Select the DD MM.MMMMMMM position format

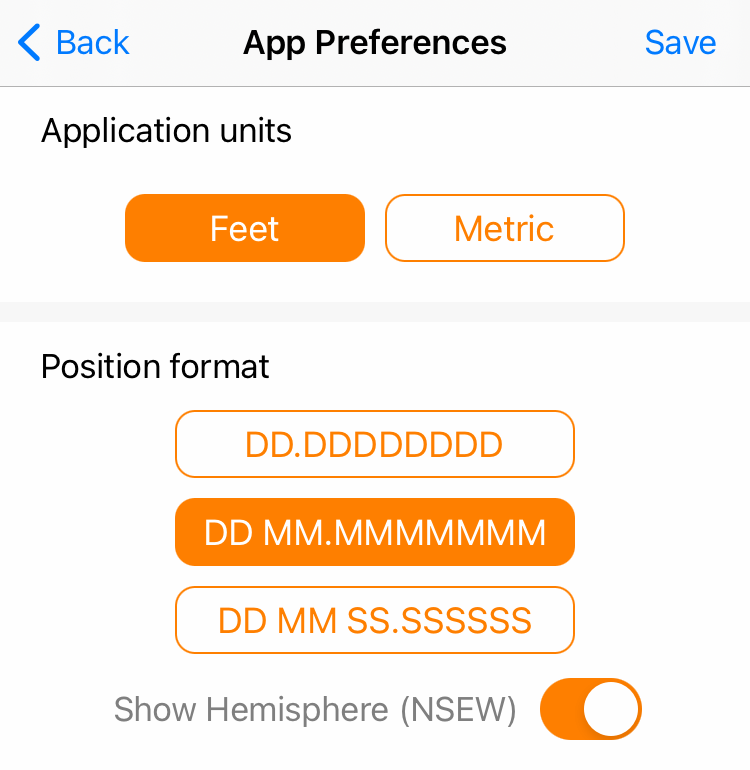374,532
